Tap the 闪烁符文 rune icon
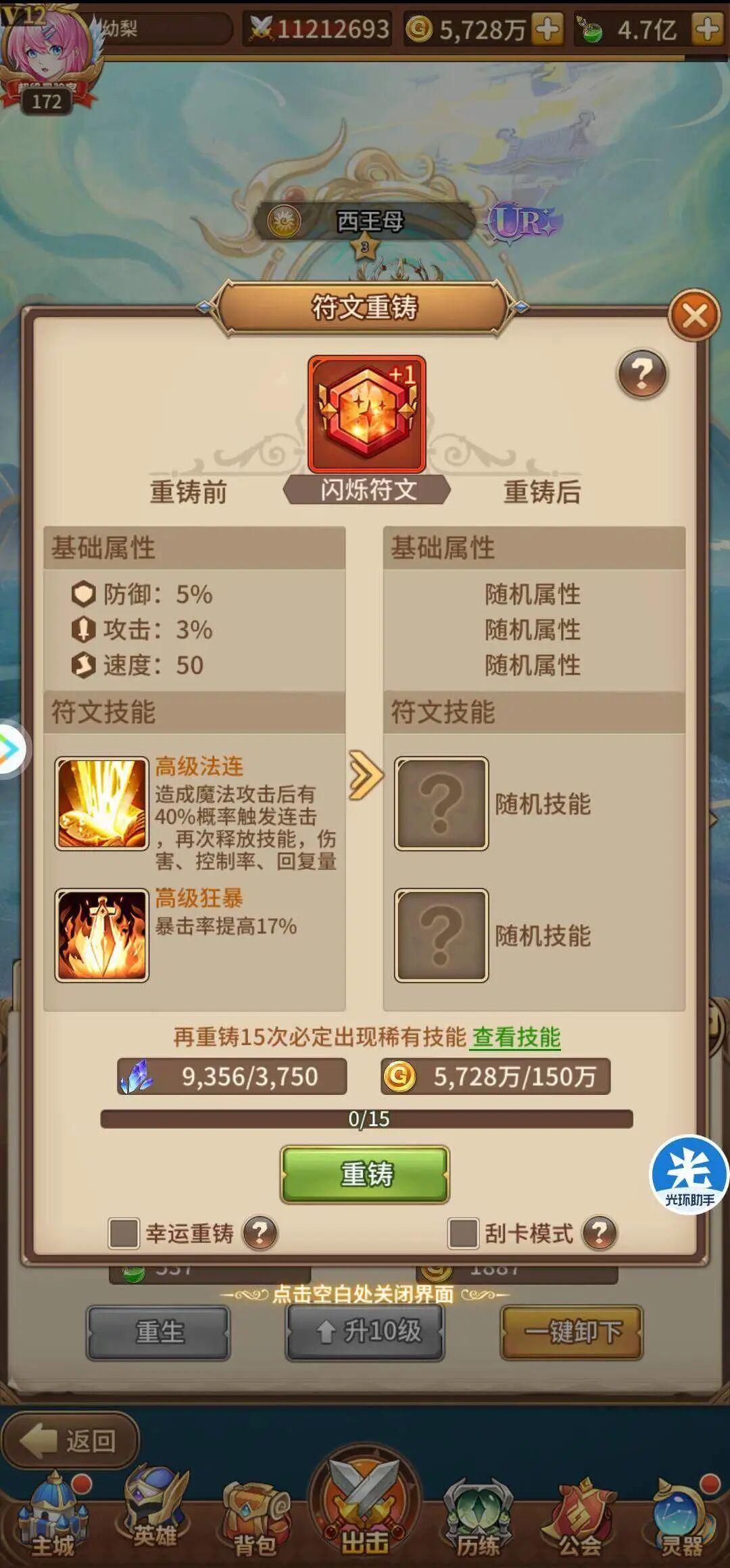The height and width of the screenshot is (1568, 730). pos(366,414)
